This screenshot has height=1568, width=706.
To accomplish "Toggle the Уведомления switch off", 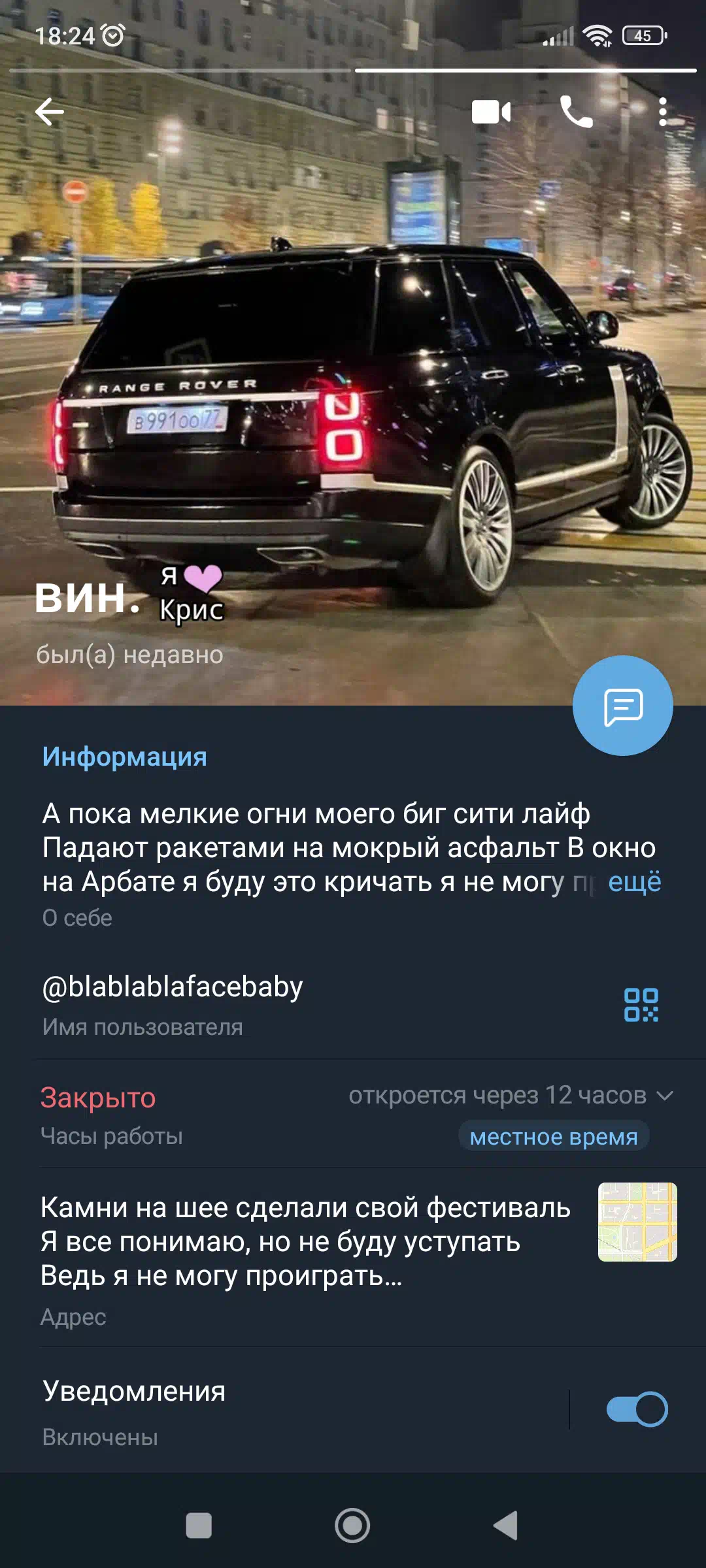I will (x=637, y=1409).
